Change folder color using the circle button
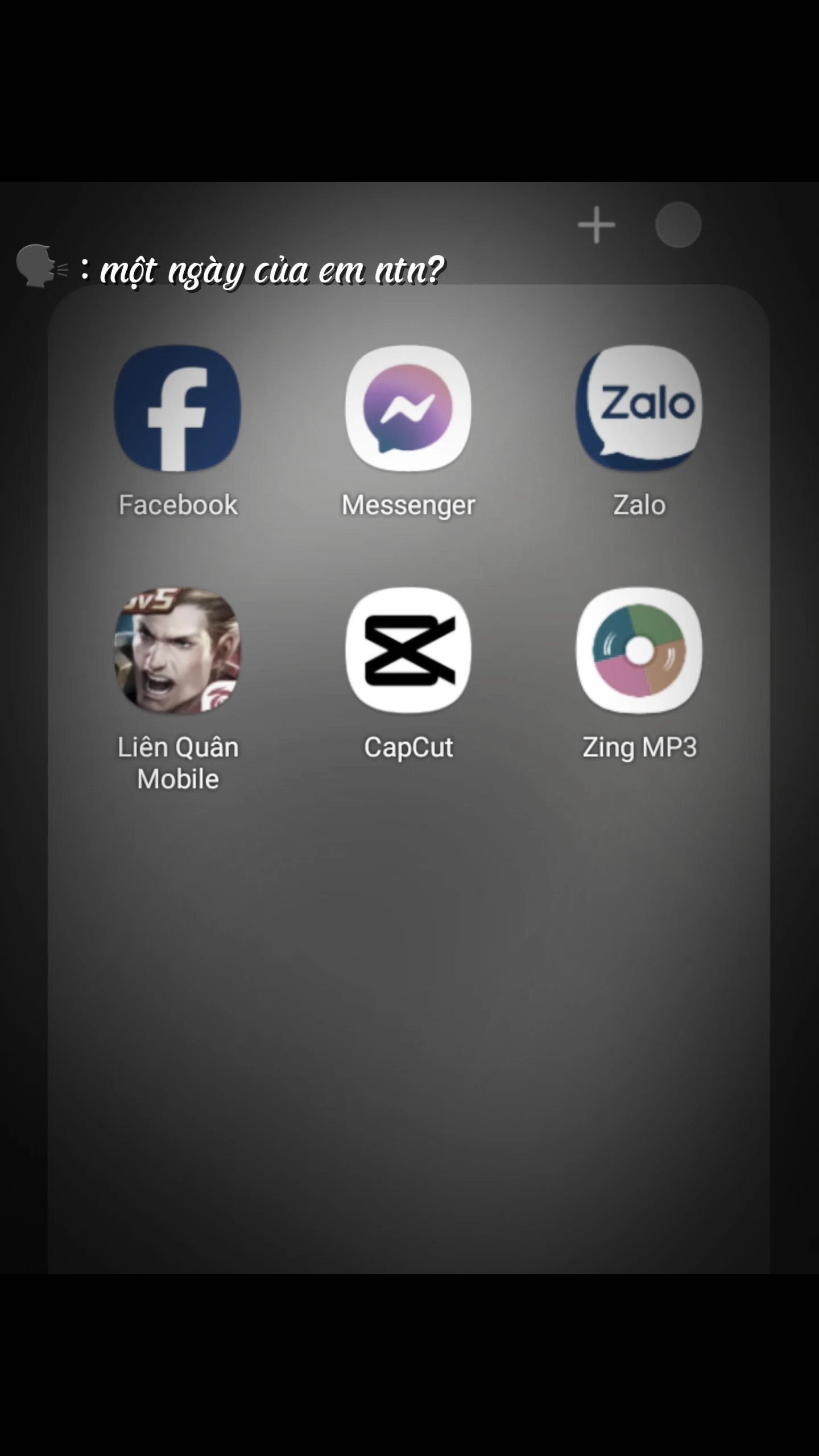Screen dimensions: 819x1456 678,225
